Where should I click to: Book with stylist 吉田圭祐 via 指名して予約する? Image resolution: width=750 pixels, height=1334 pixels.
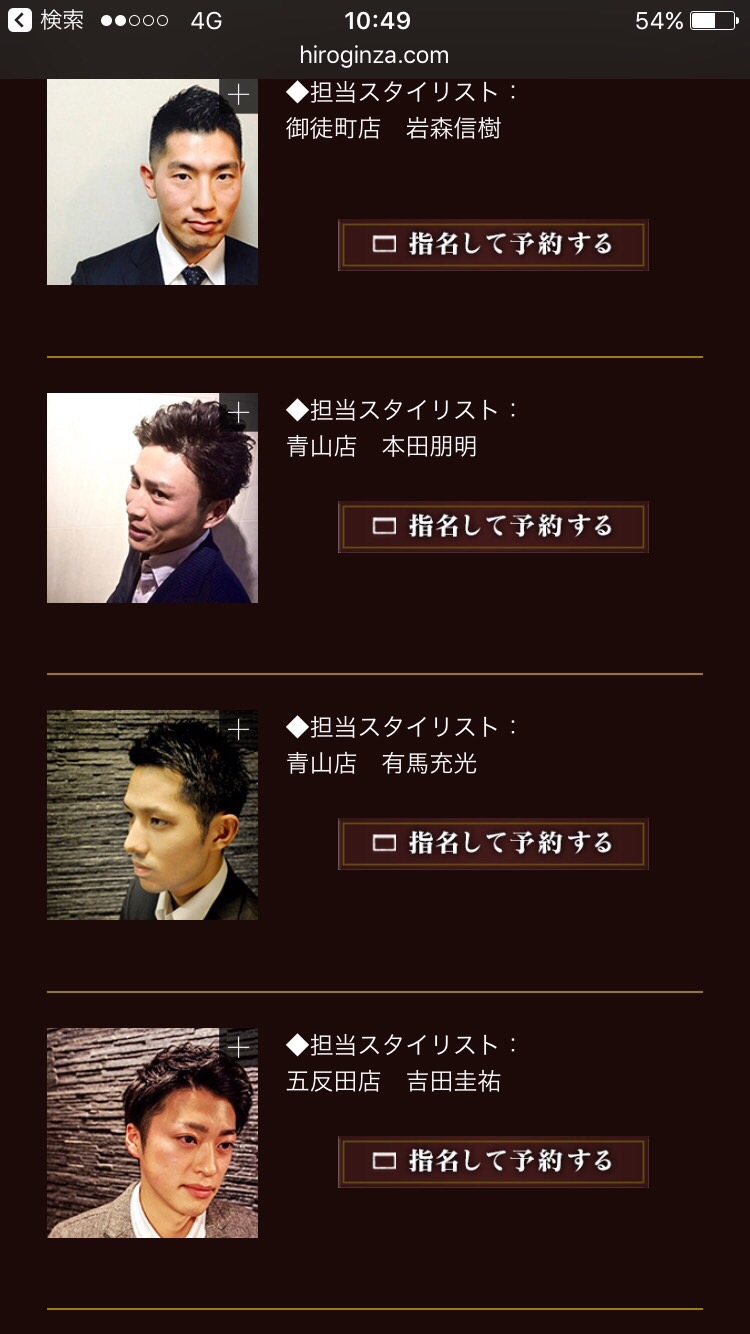(493, 1162)
